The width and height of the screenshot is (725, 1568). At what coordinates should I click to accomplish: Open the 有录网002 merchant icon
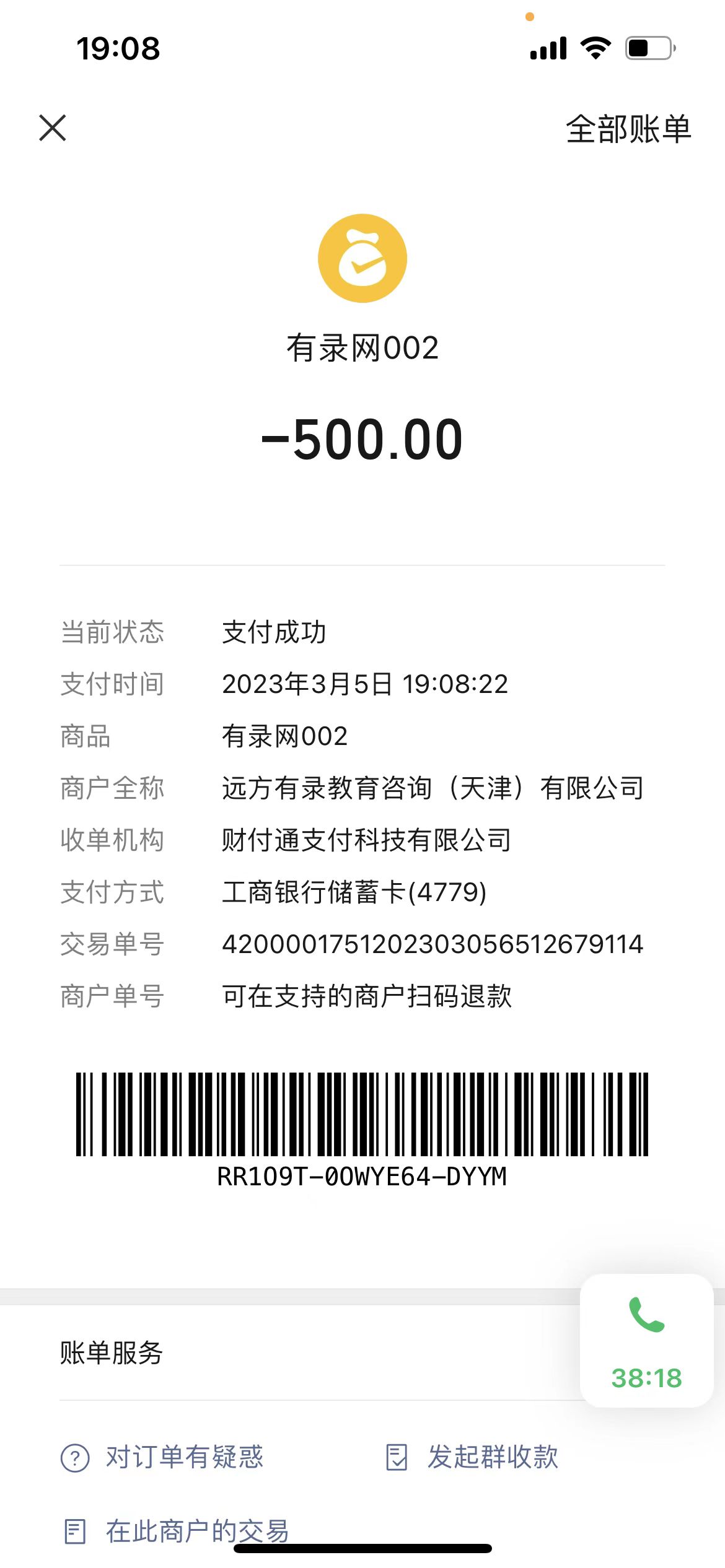click(362, 258)
